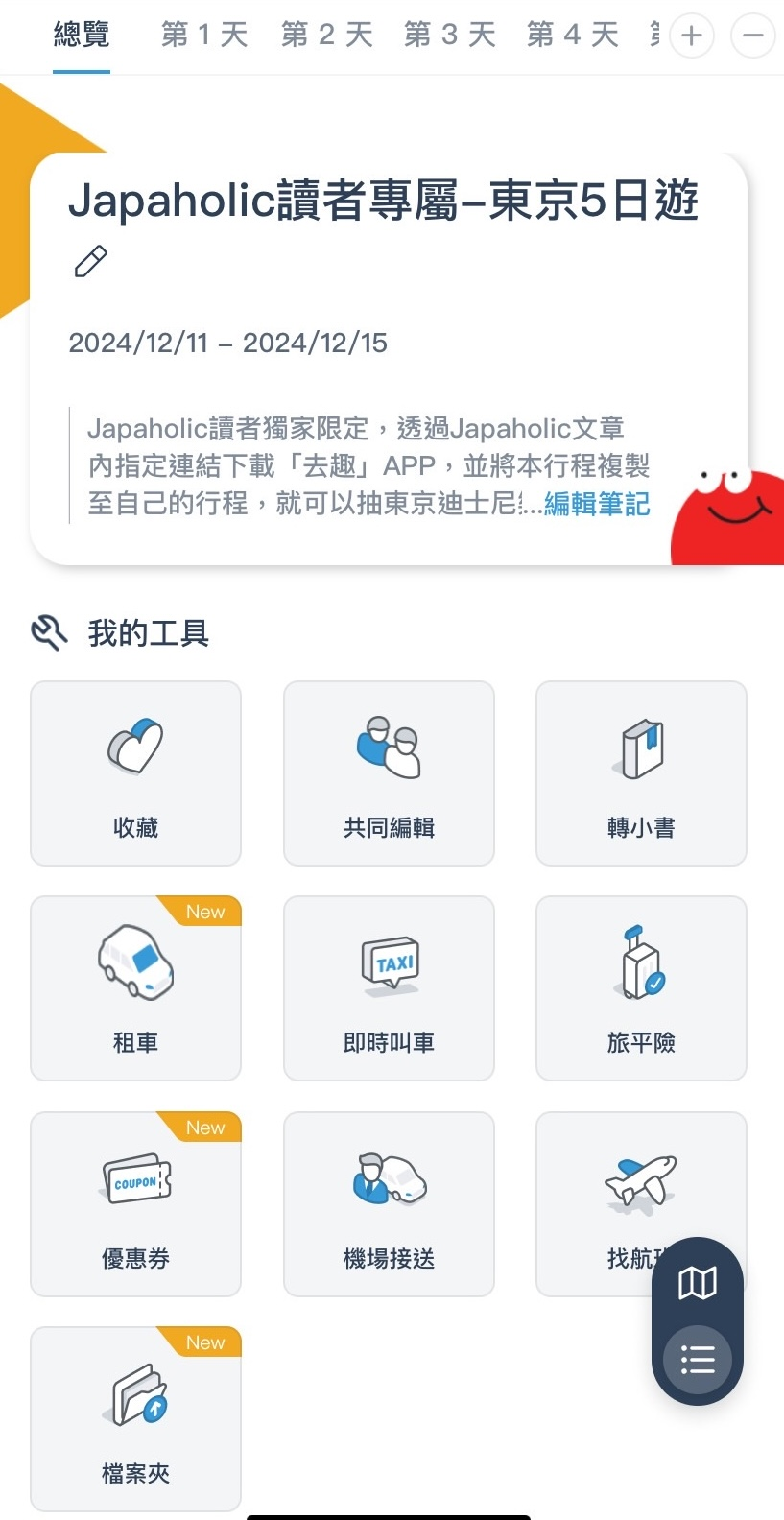Open the 檔案夾 file folder tool

tap(134, 1420)
